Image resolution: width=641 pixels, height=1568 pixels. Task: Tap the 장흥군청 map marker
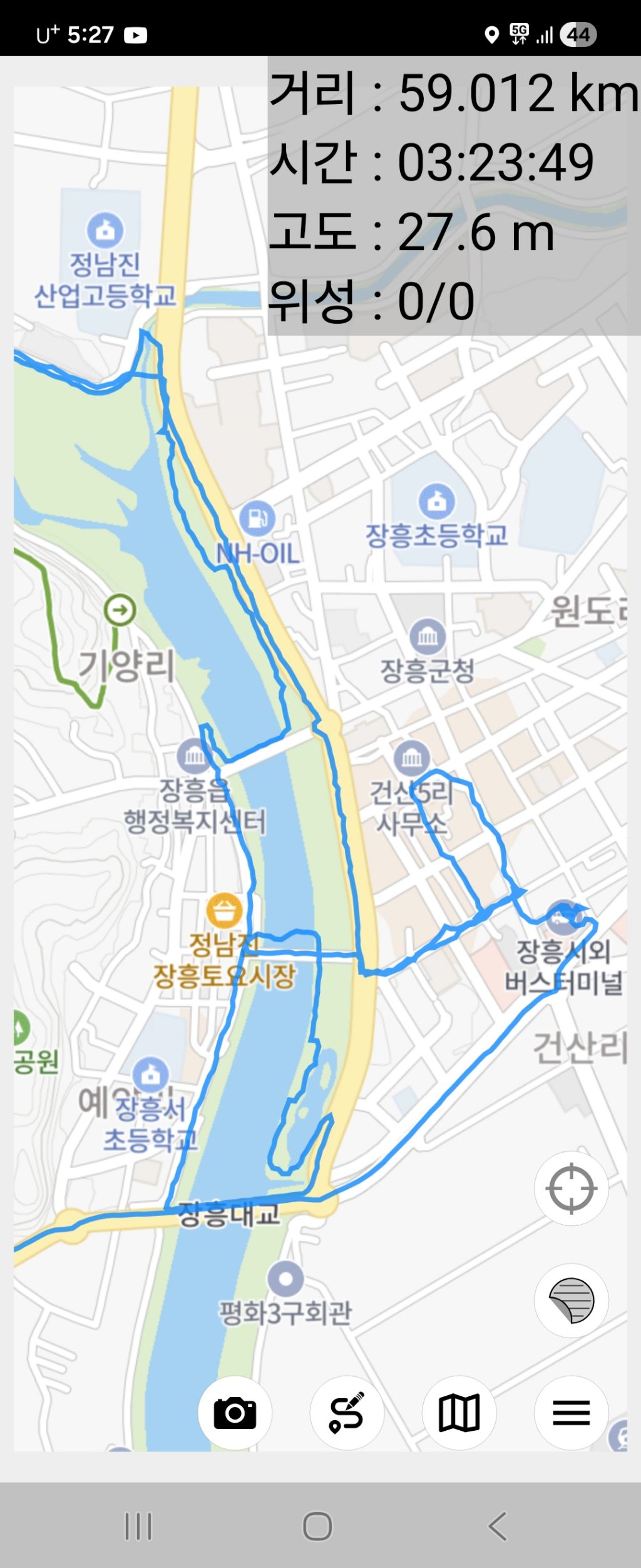point(428,636)
